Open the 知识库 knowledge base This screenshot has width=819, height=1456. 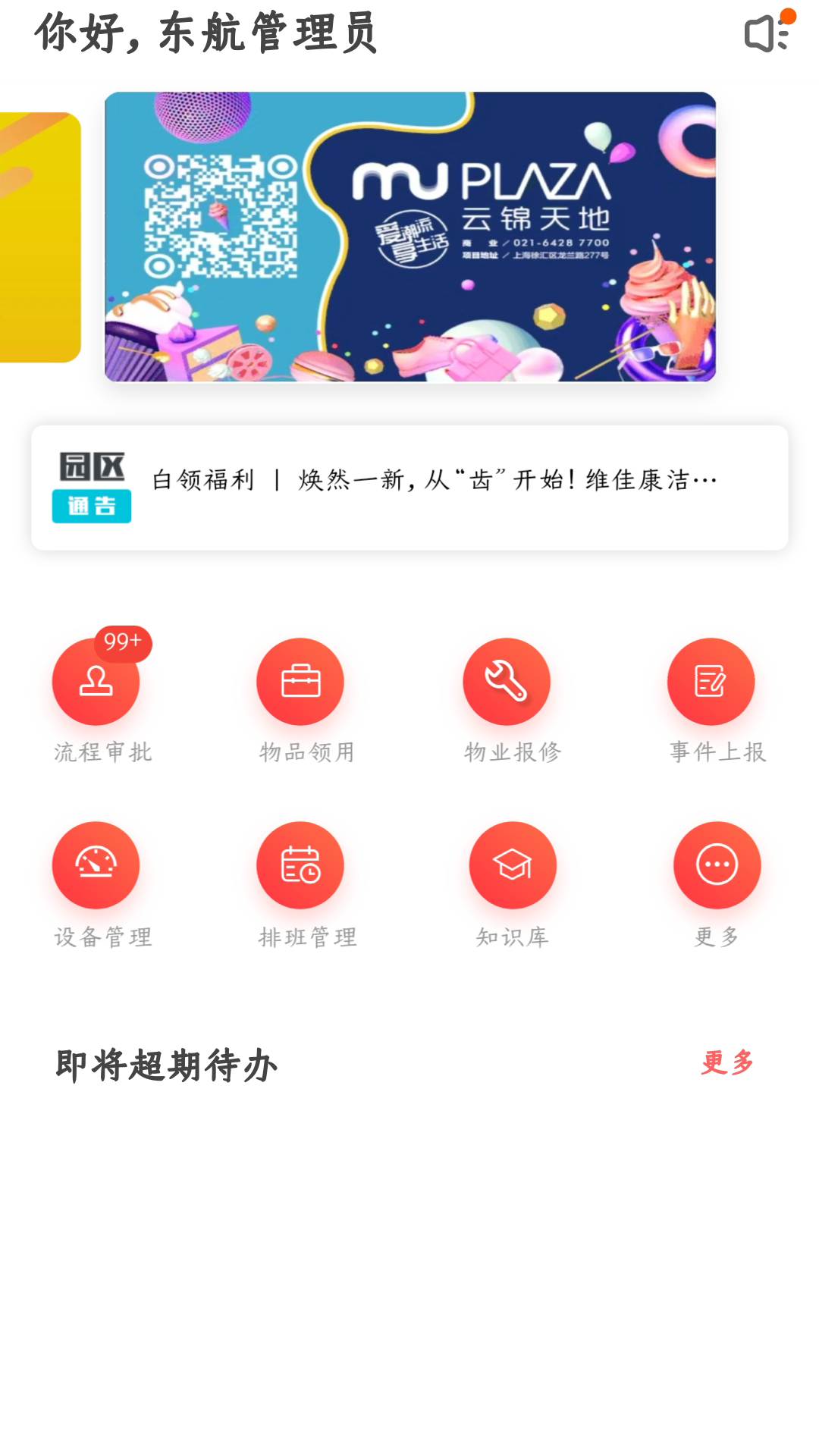click(x=513, y=865)
